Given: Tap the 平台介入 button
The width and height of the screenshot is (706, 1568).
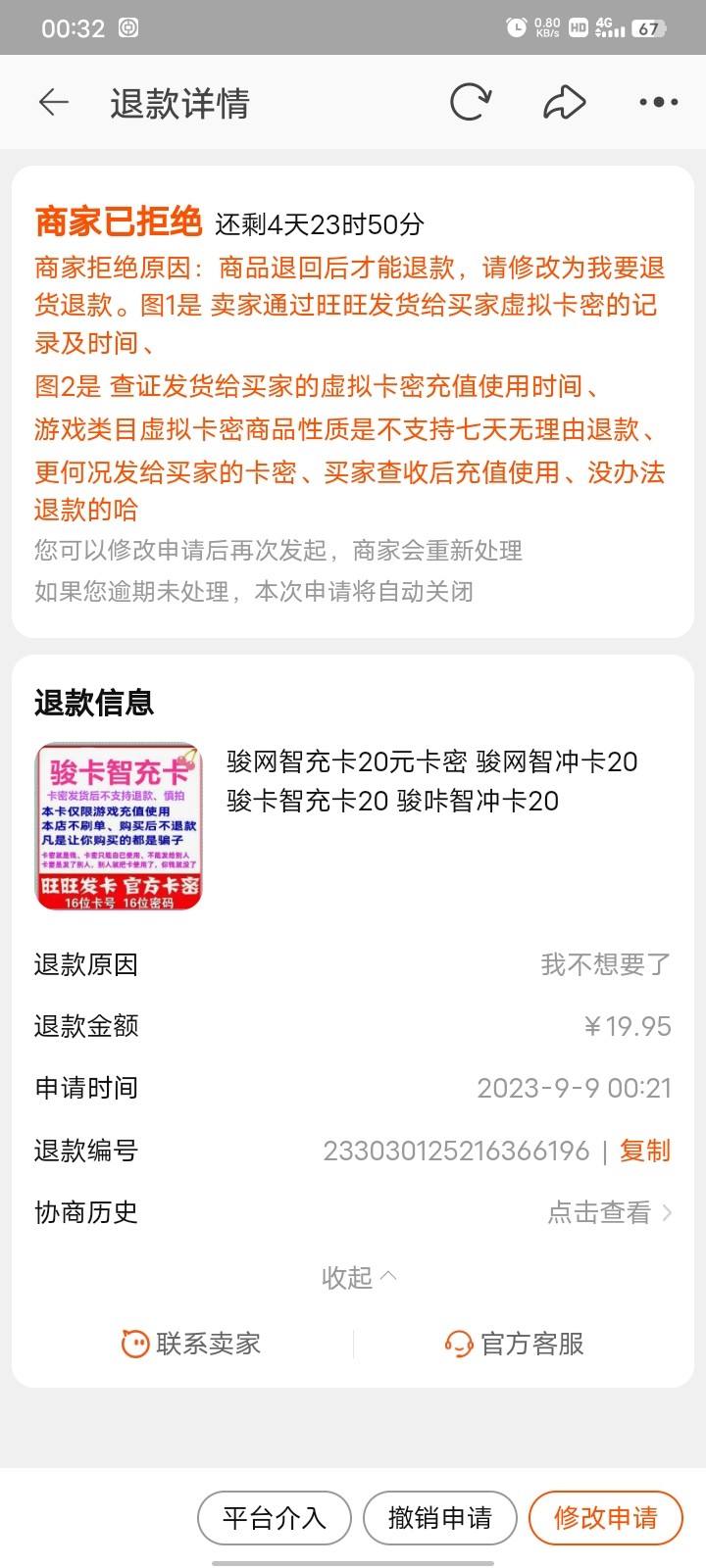Looking at the screenshot, I should (x=274, y=1516).
